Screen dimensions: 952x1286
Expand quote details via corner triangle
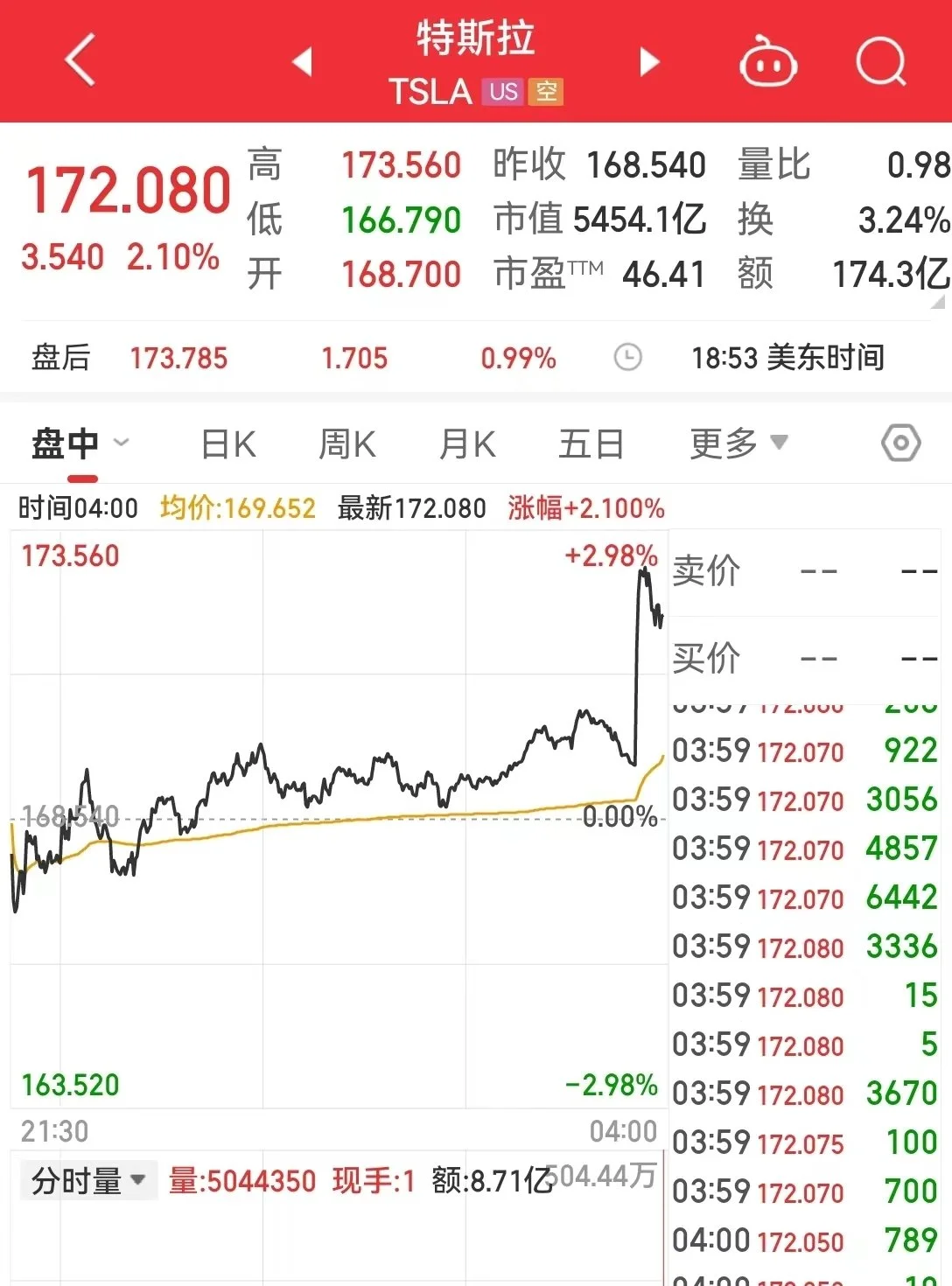point(937,303)
